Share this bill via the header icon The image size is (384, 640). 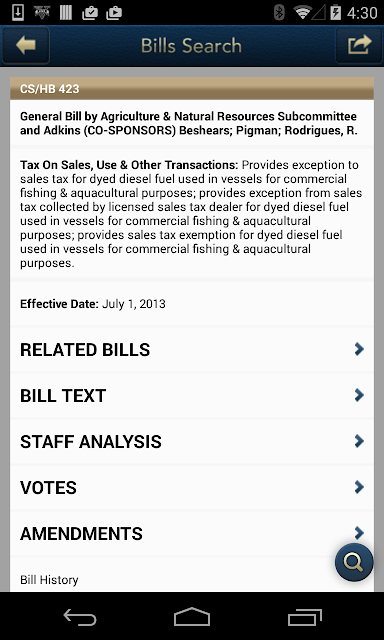[359, 45]
